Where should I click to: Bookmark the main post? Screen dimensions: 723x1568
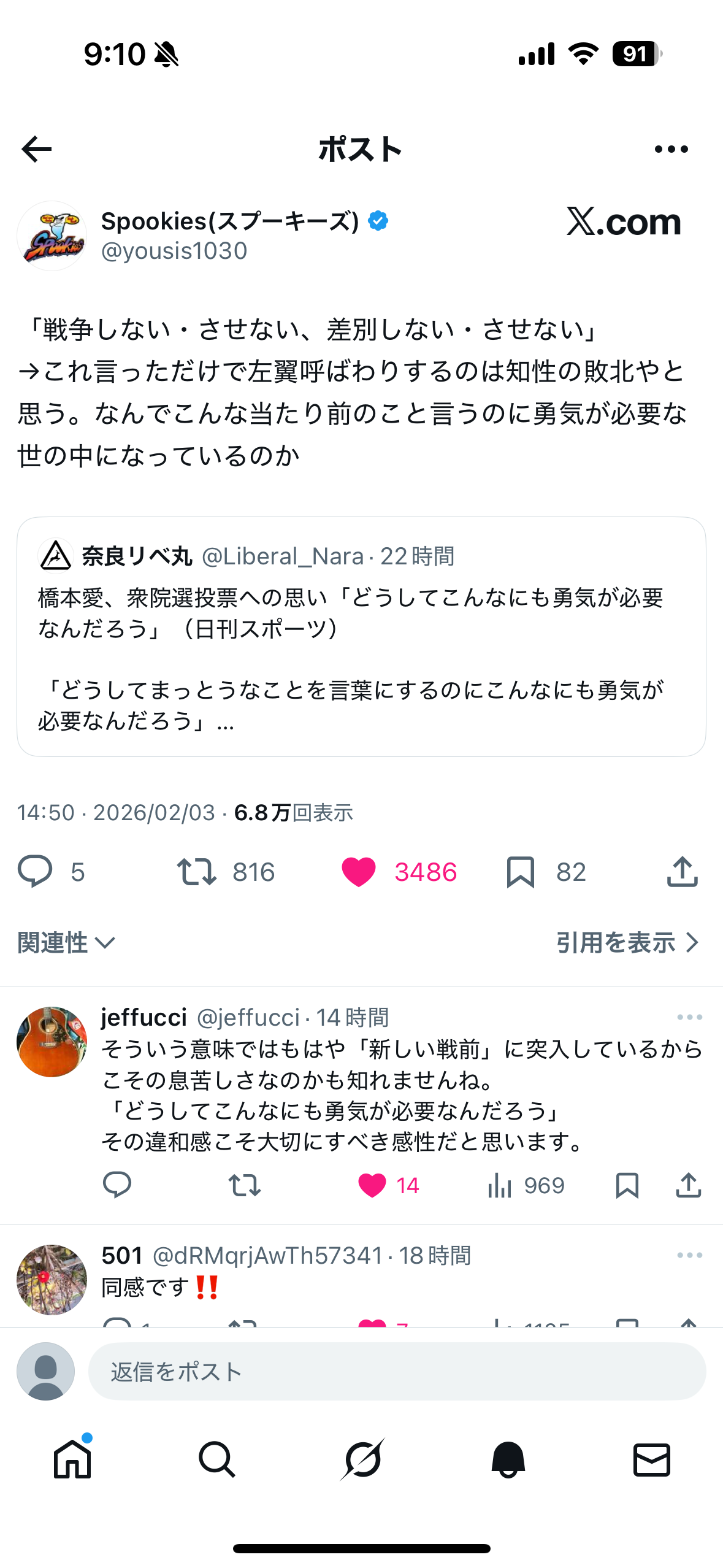521,872
